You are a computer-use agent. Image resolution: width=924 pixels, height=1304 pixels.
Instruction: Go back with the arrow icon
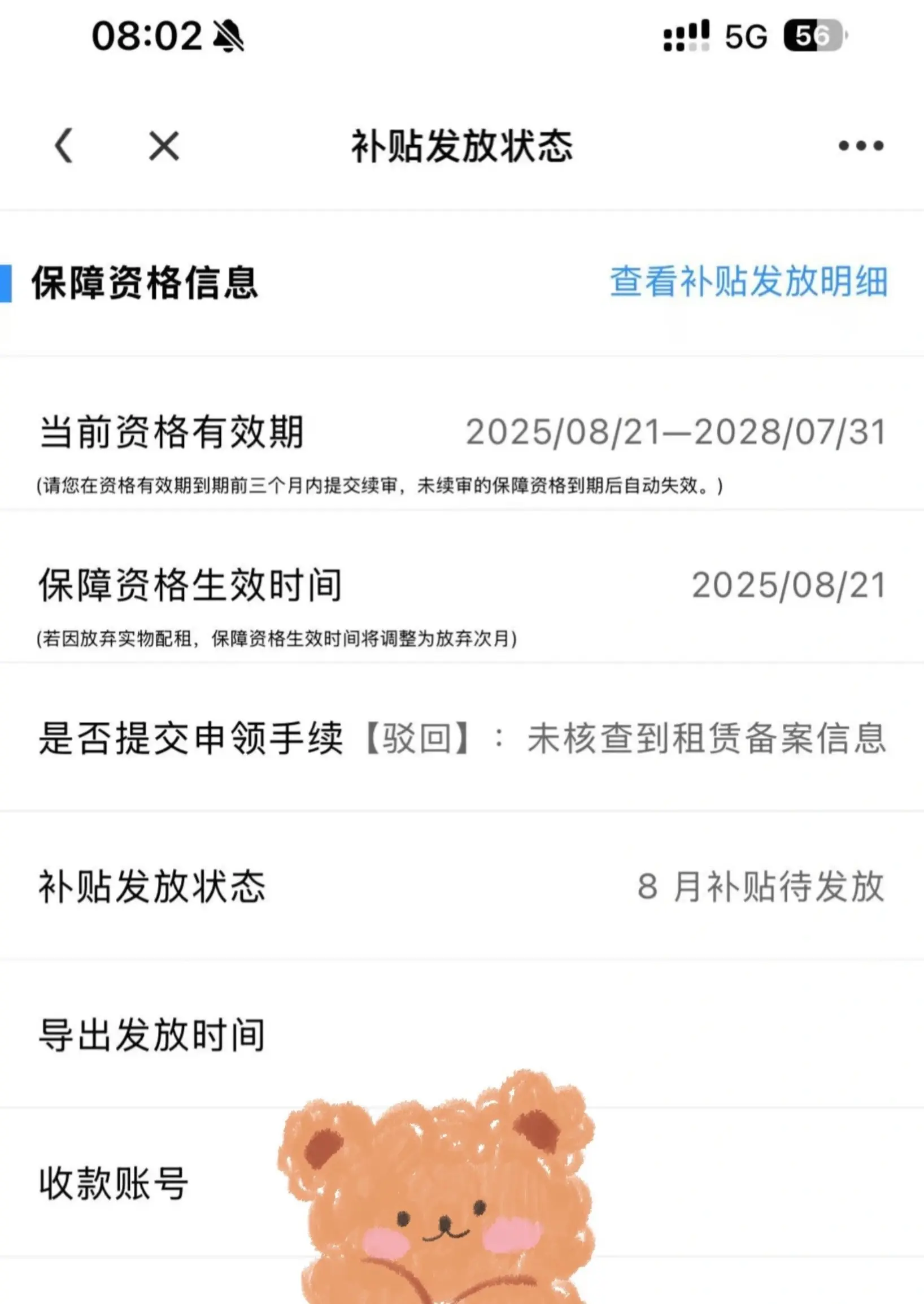64,146
